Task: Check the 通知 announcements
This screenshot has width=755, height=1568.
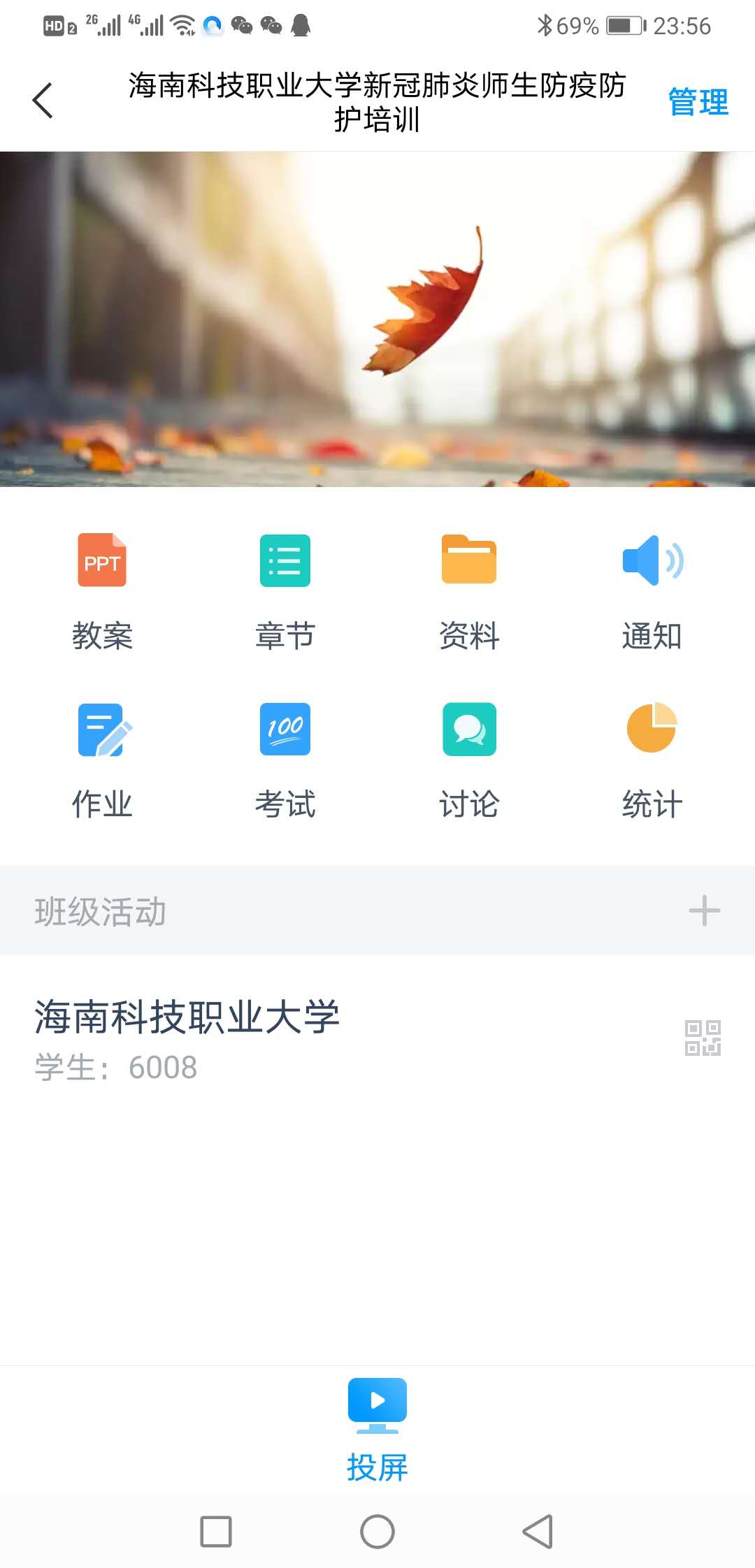Action: click(652, 590)
